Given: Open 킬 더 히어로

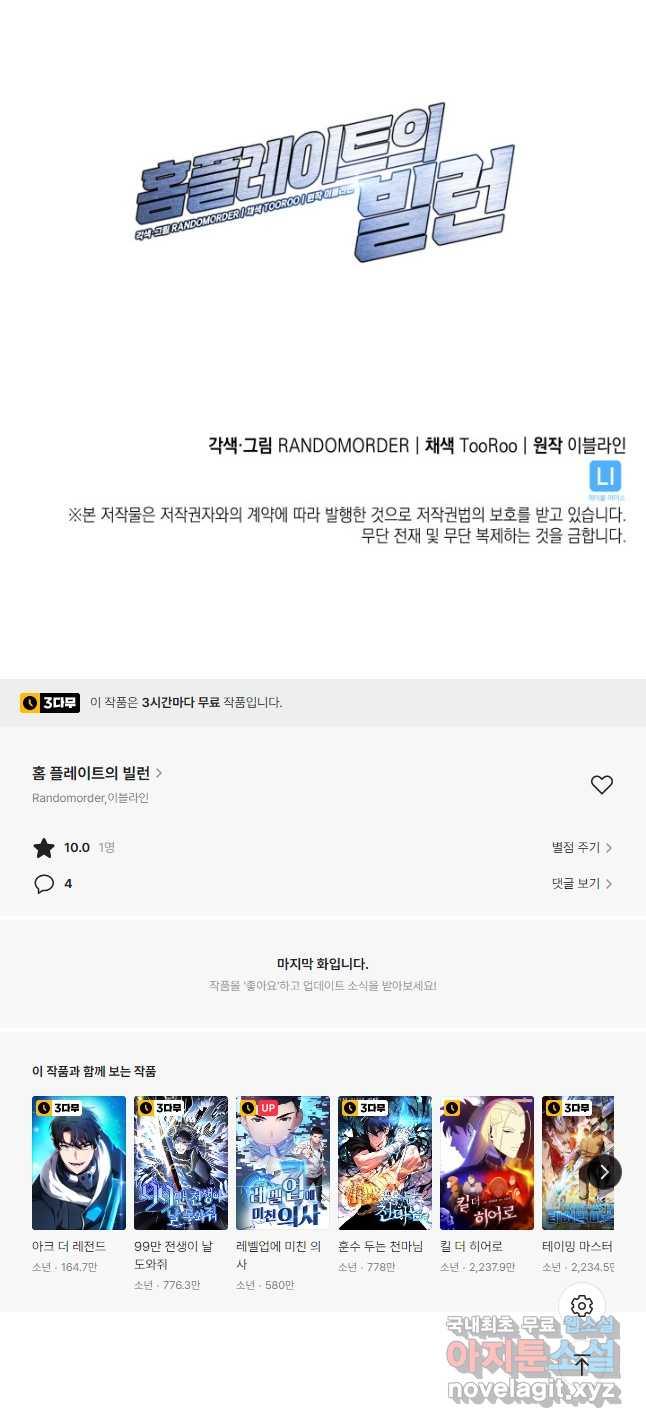Looking at the screenshot, I should (x=487, y=1163).
